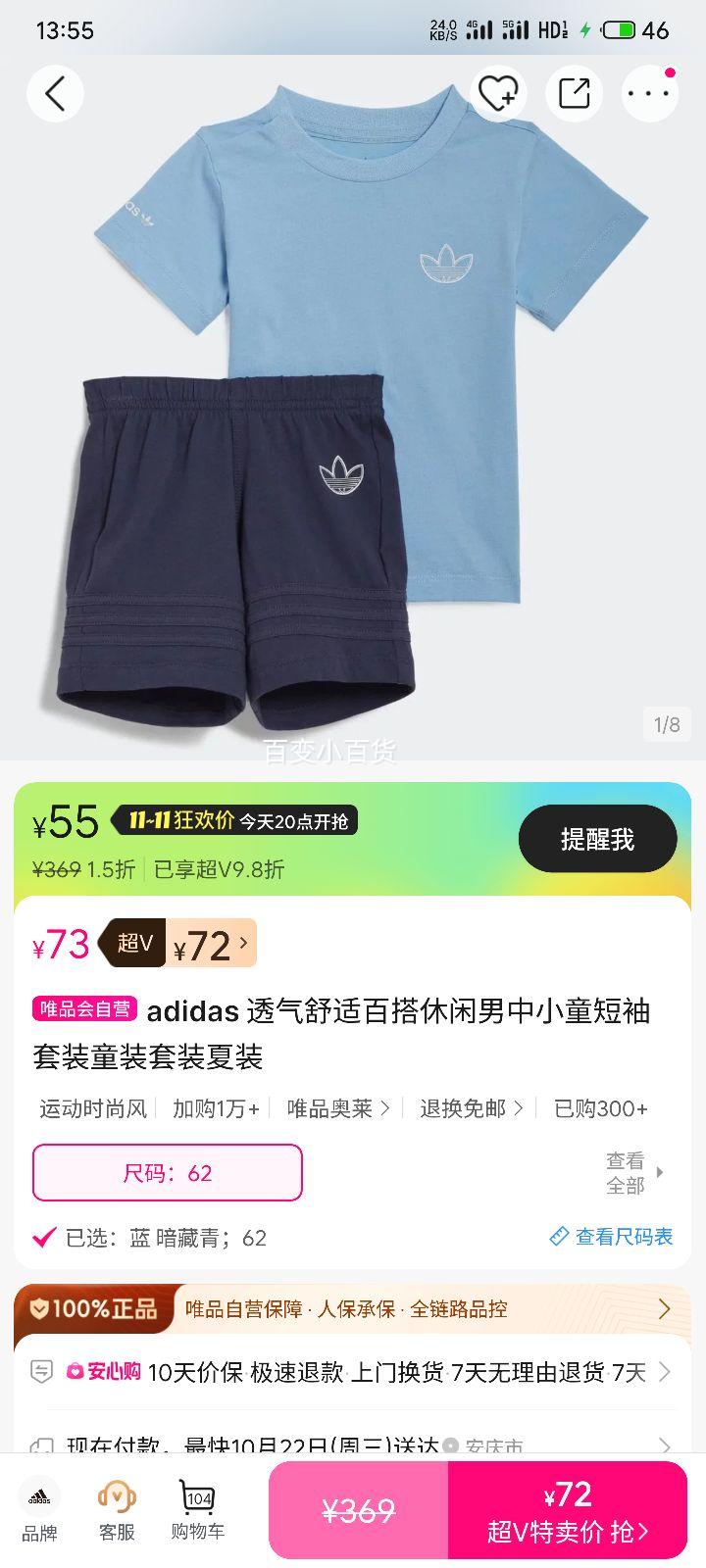
Task: Open the three-dot overflow menu
Action: [649, 94]
